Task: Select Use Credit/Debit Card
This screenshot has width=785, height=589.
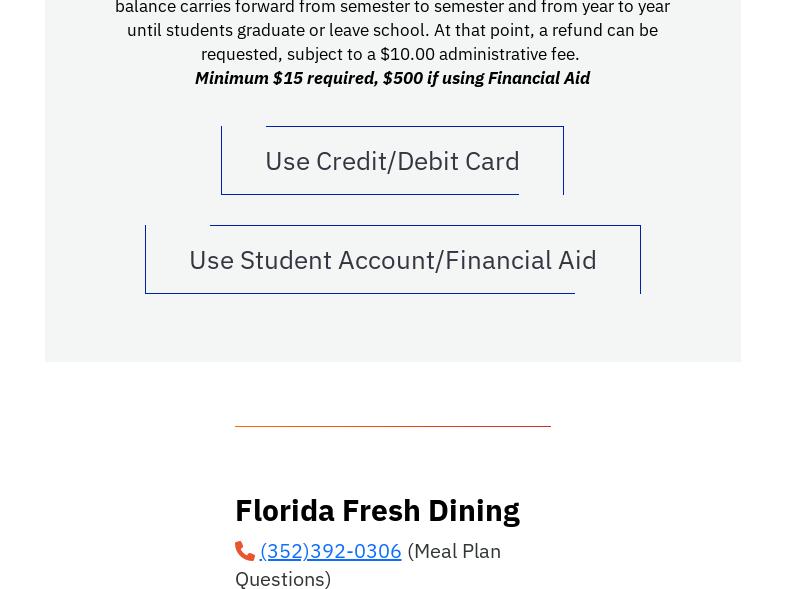Action: tap(392, 161)
